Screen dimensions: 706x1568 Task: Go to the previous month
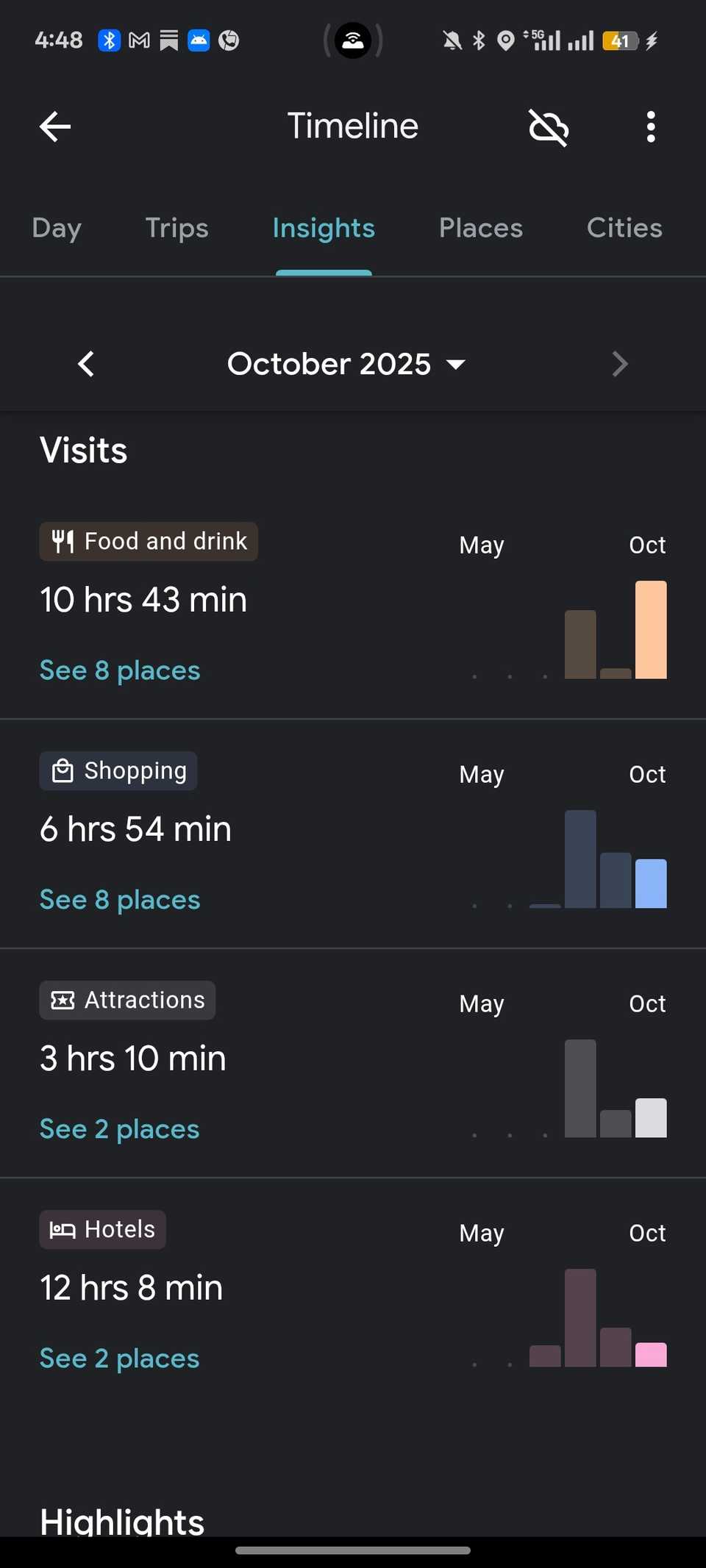coord(86,364)
